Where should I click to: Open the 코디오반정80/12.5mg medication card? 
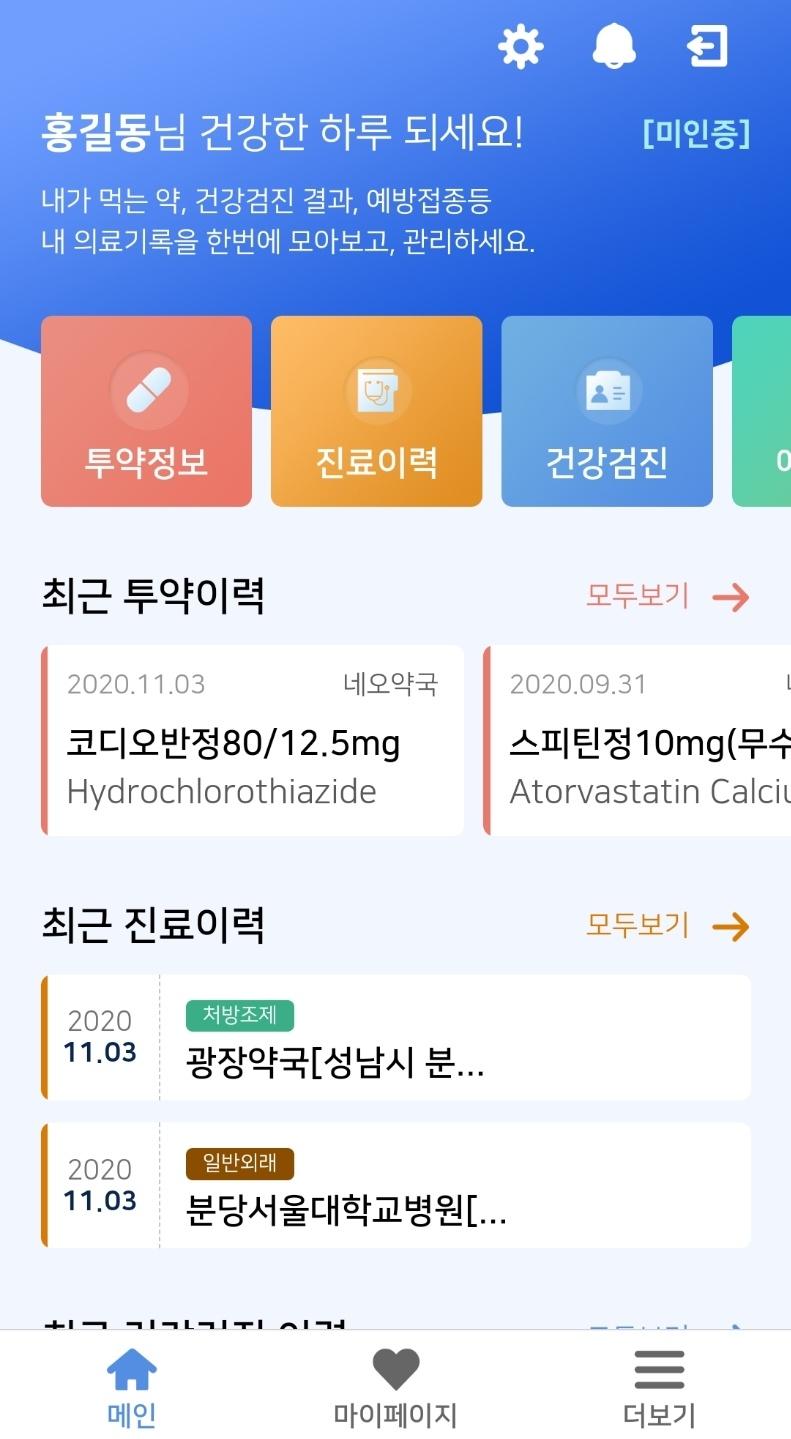click(252, 741)
